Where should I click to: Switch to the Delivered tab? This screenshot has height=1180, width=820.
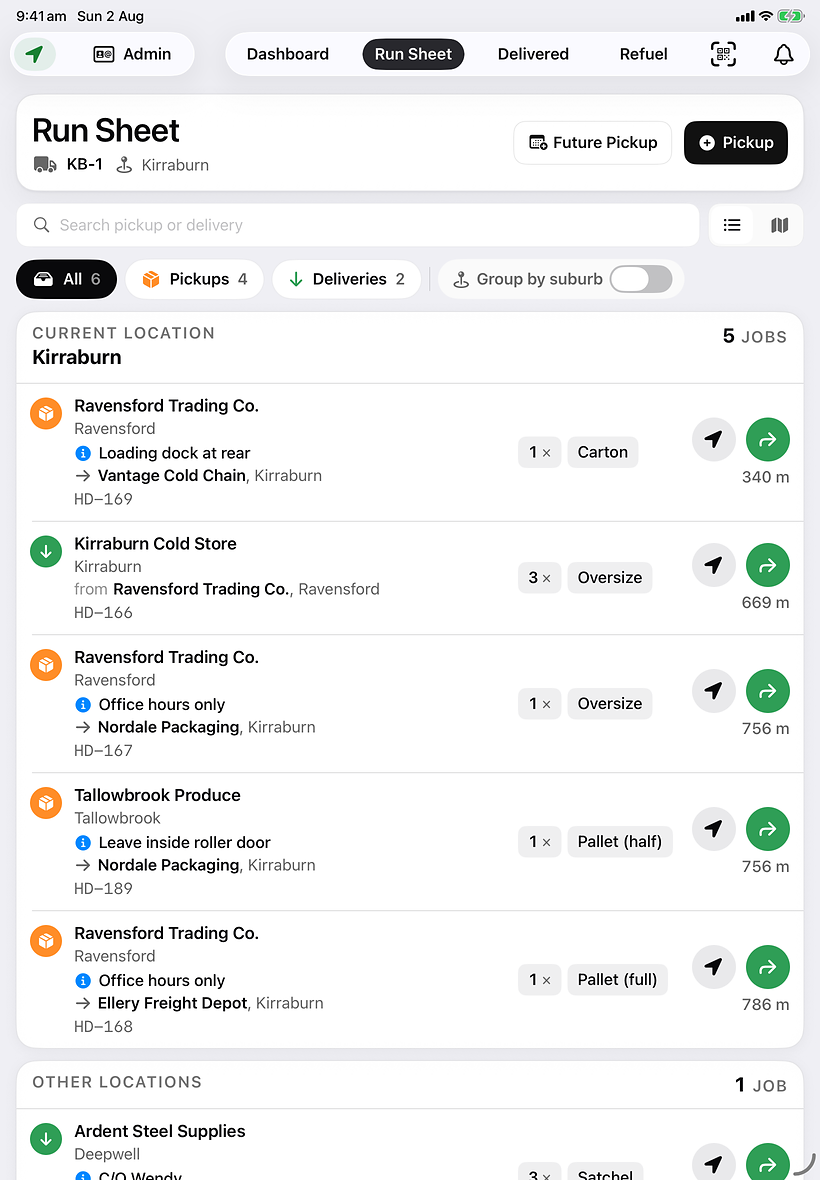[x=533, y=54]
